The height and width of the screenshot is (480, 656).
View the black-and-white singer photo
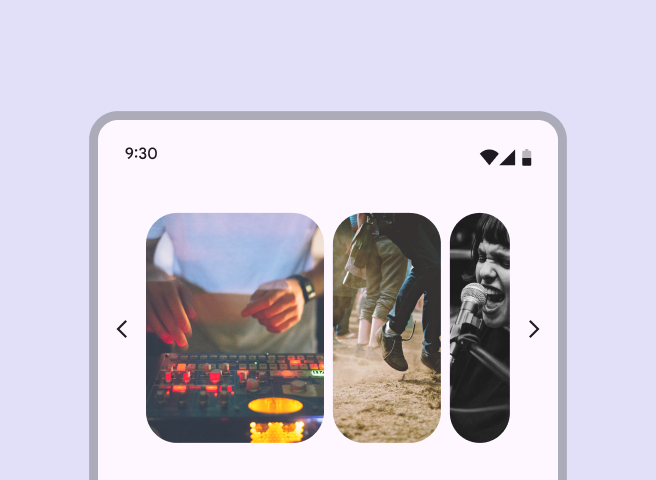point(480,328)
